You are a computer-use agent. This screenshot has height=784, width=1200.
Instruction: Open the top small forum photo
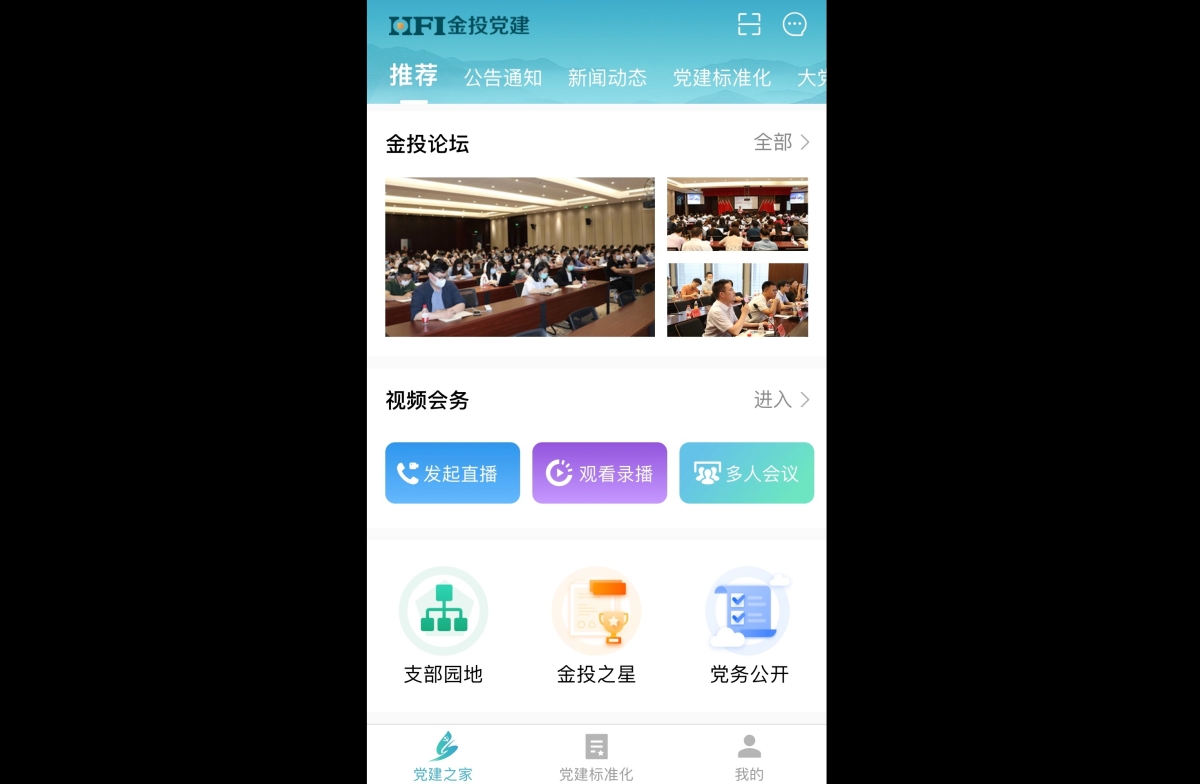(737, 214)
